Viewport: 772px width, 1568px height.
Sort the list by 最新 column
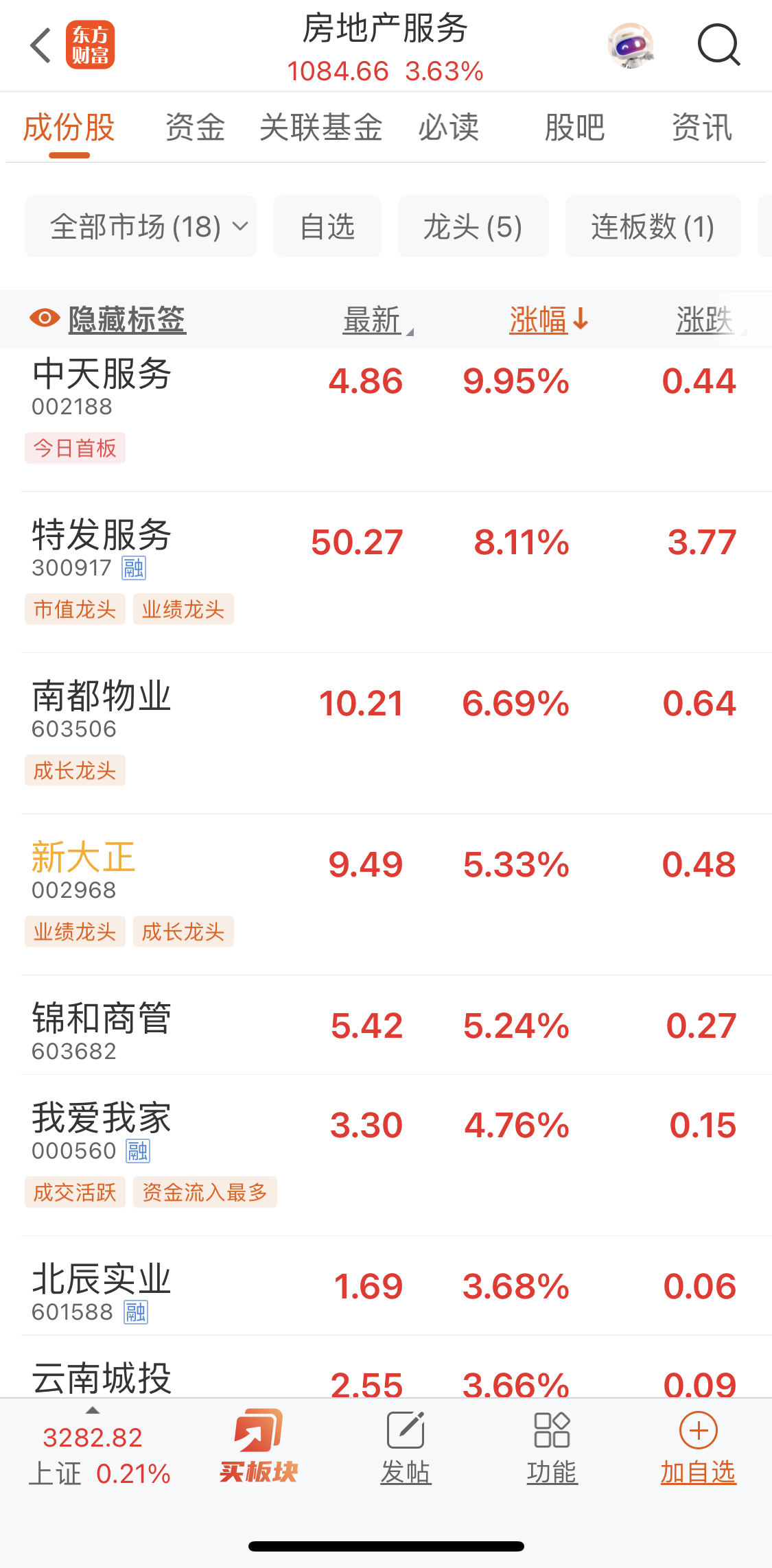point(374,320)
